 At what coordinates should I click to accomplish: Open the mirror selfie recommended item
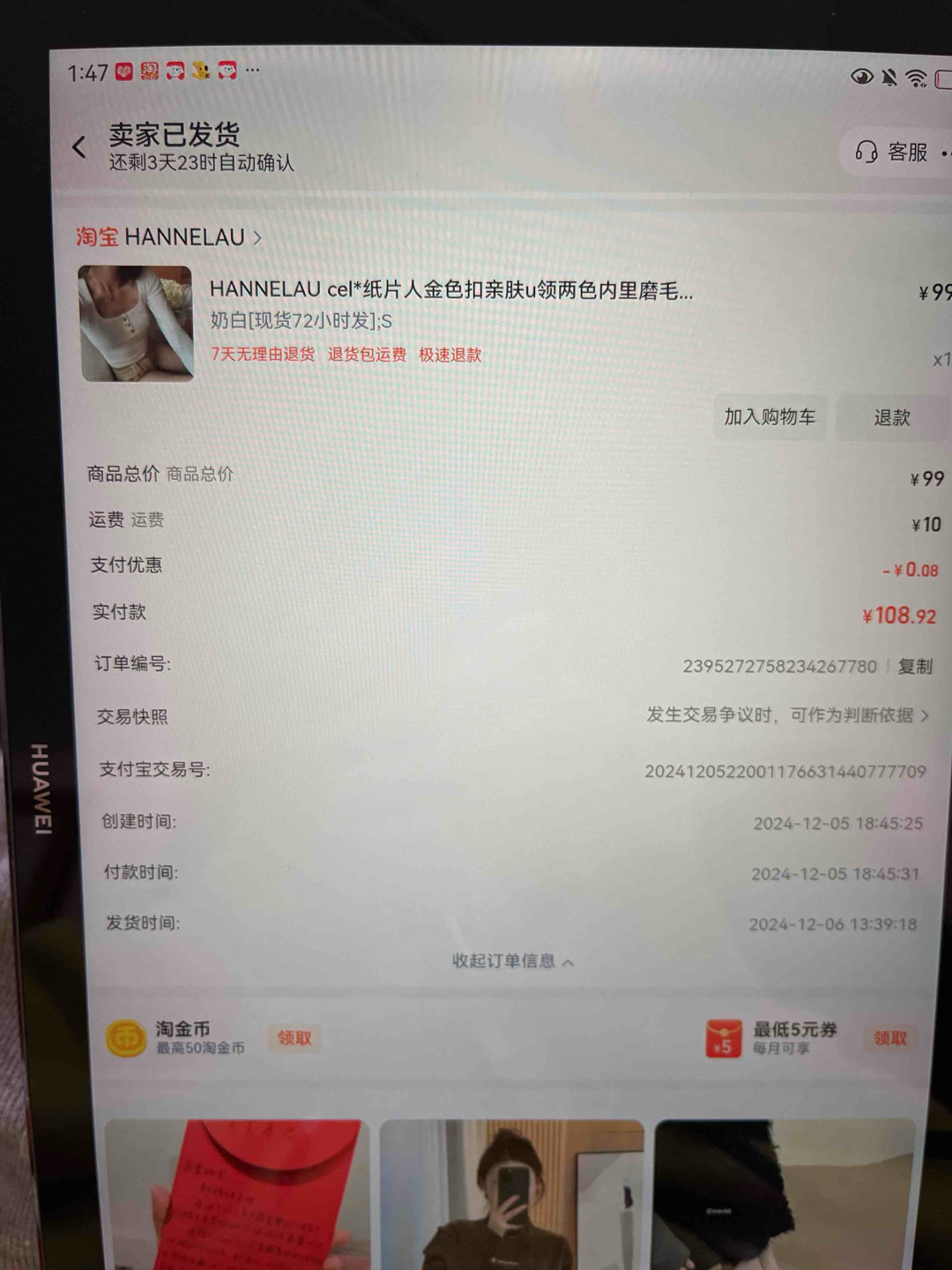(x=512, y=1195)
